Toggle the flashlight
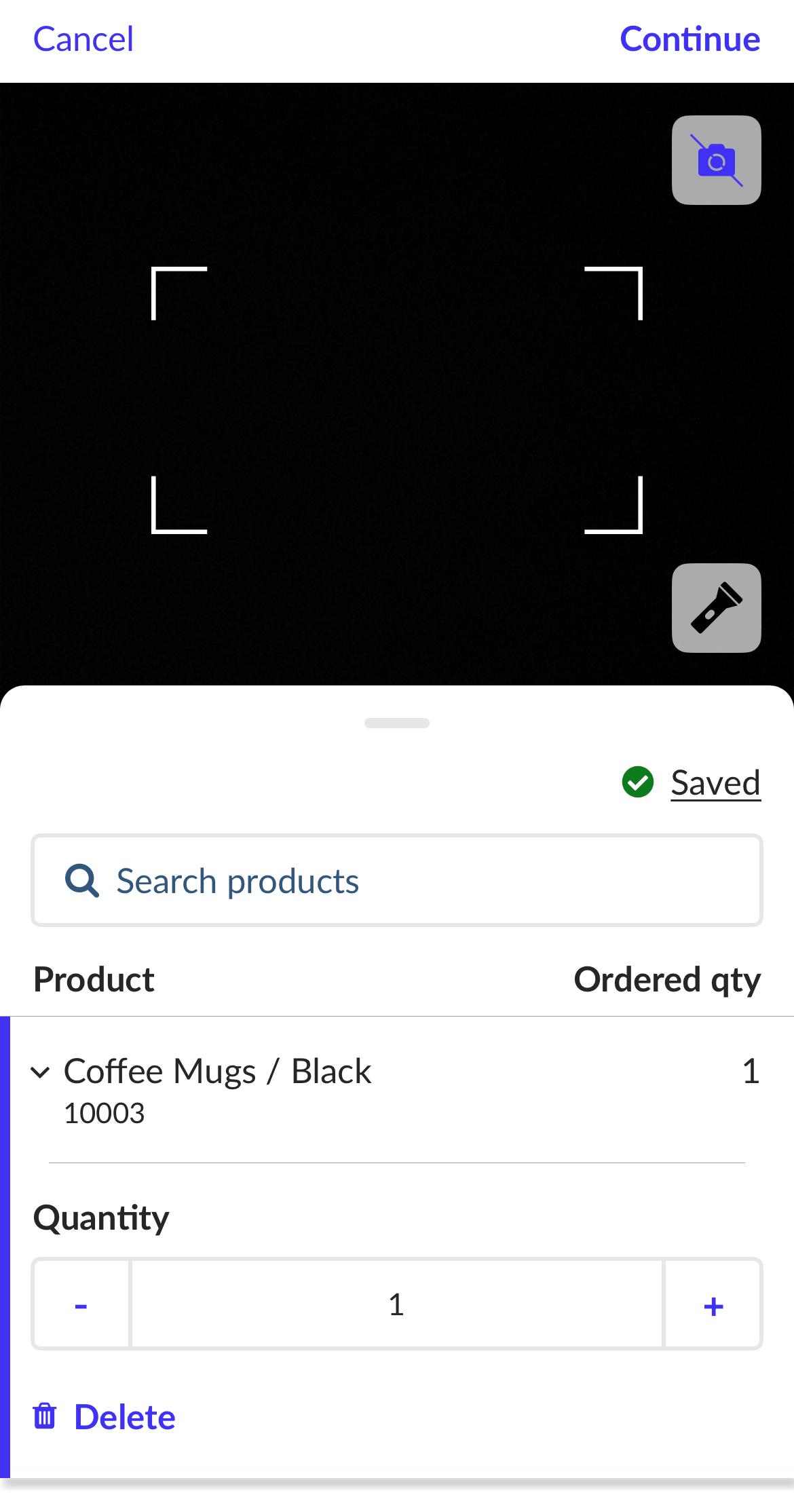Screen dimensions: 794x1512 (x=716, y=608)
